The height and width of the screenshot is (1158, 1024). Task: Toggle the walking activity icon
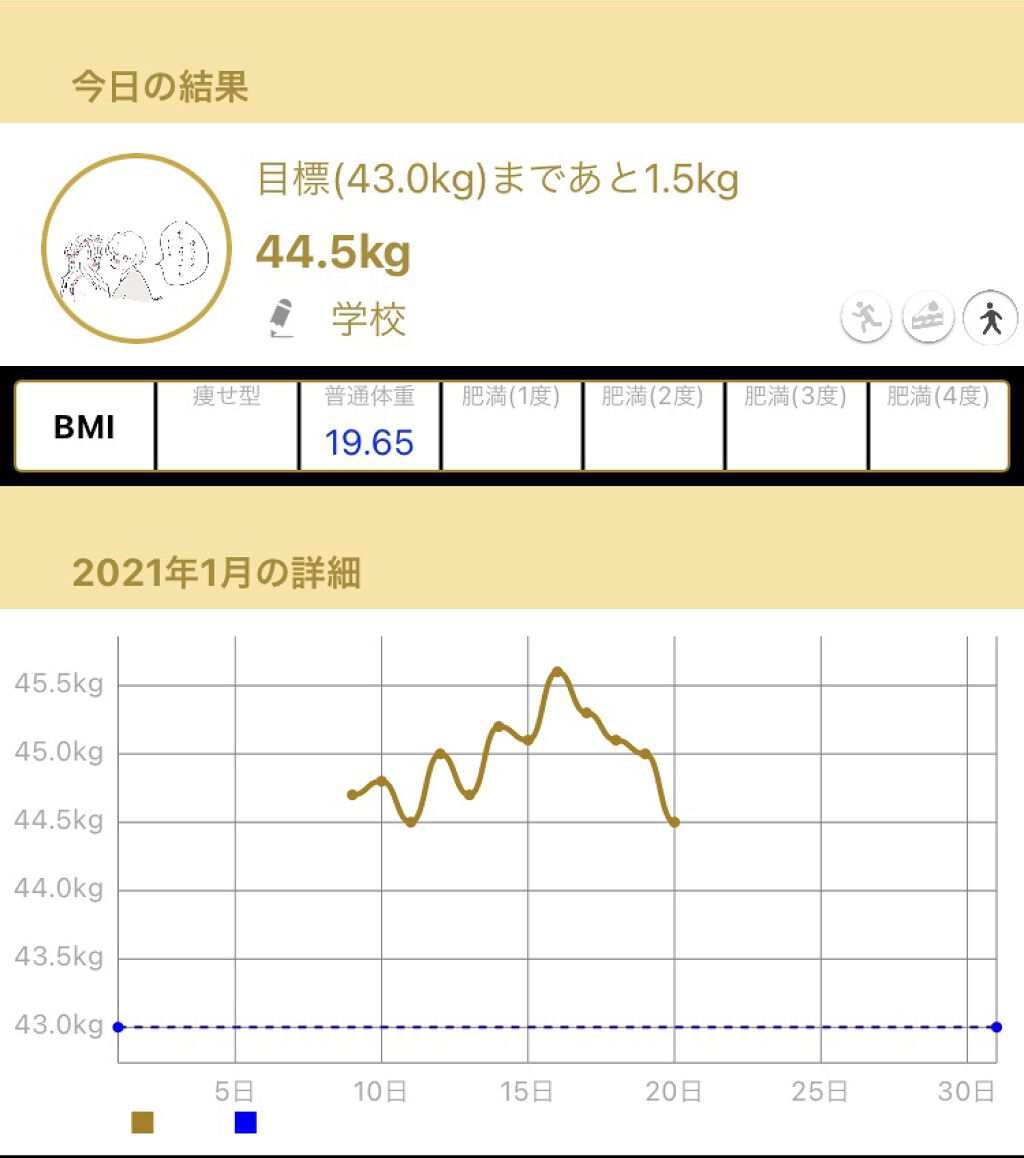(x=991, y=316)
